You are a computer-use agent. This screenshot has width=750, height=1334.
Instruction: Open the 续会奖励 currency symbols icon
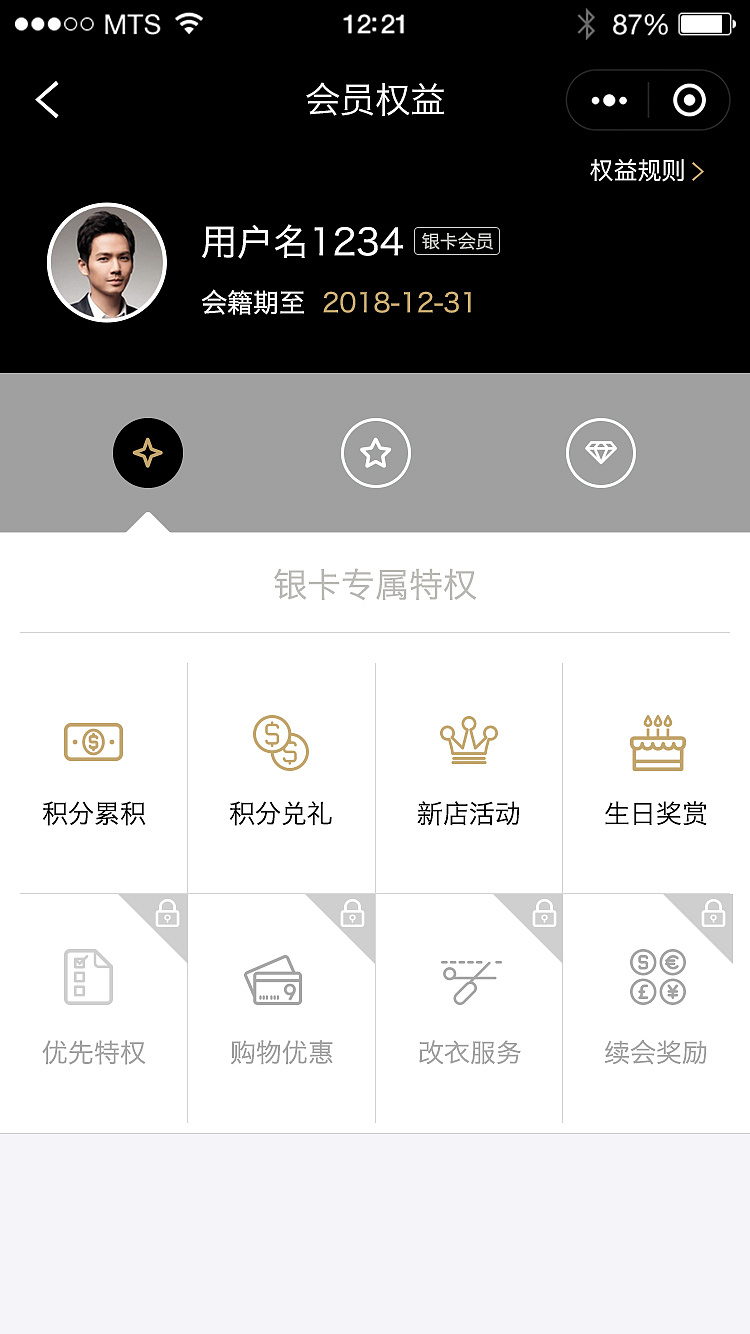coord(656,978)
